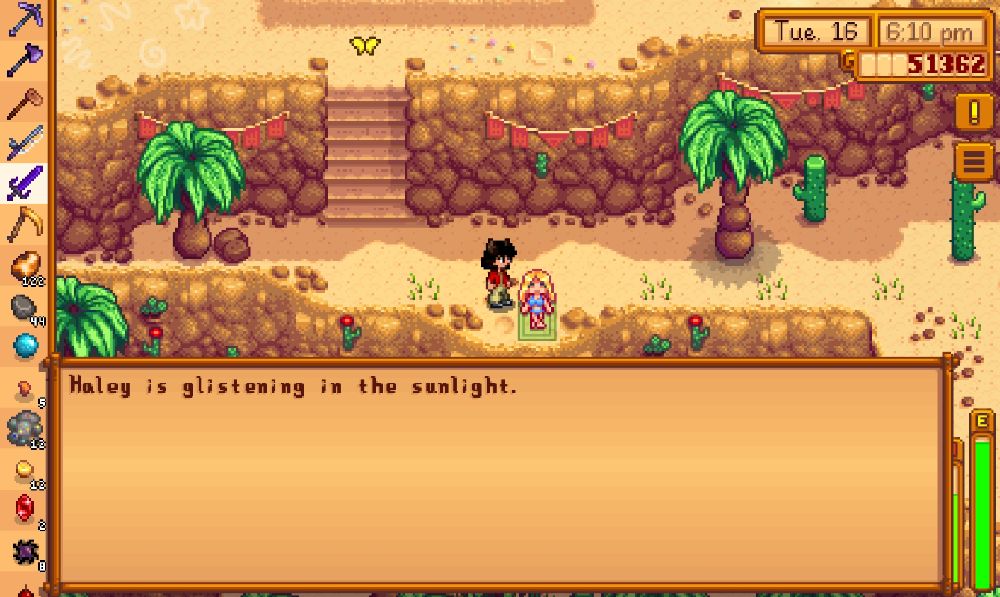
Task: Tap the highlighted purple sword slot
Action: (x=24, y=184)
